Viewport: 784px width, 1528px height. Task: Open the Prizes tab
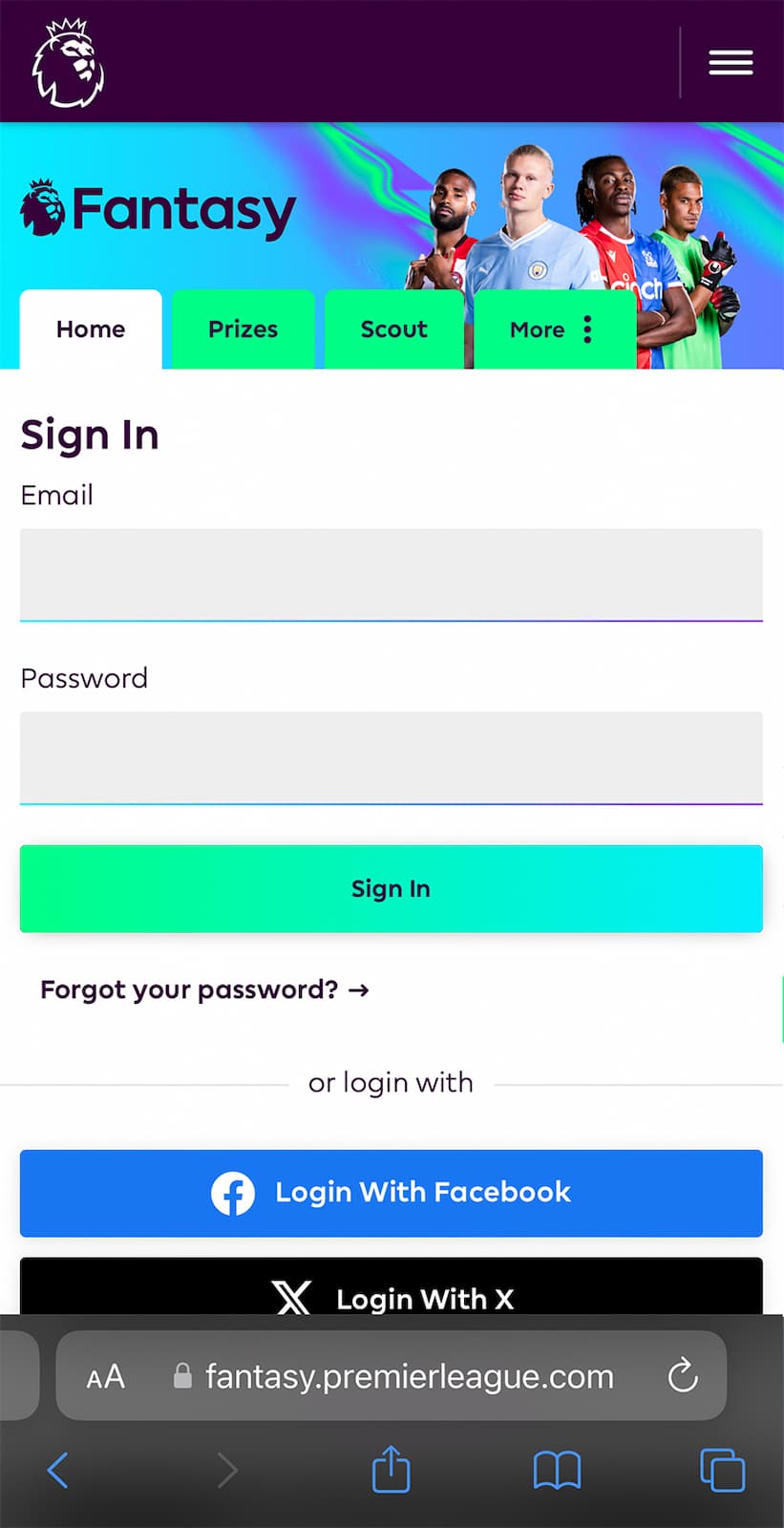pos(243,329)
